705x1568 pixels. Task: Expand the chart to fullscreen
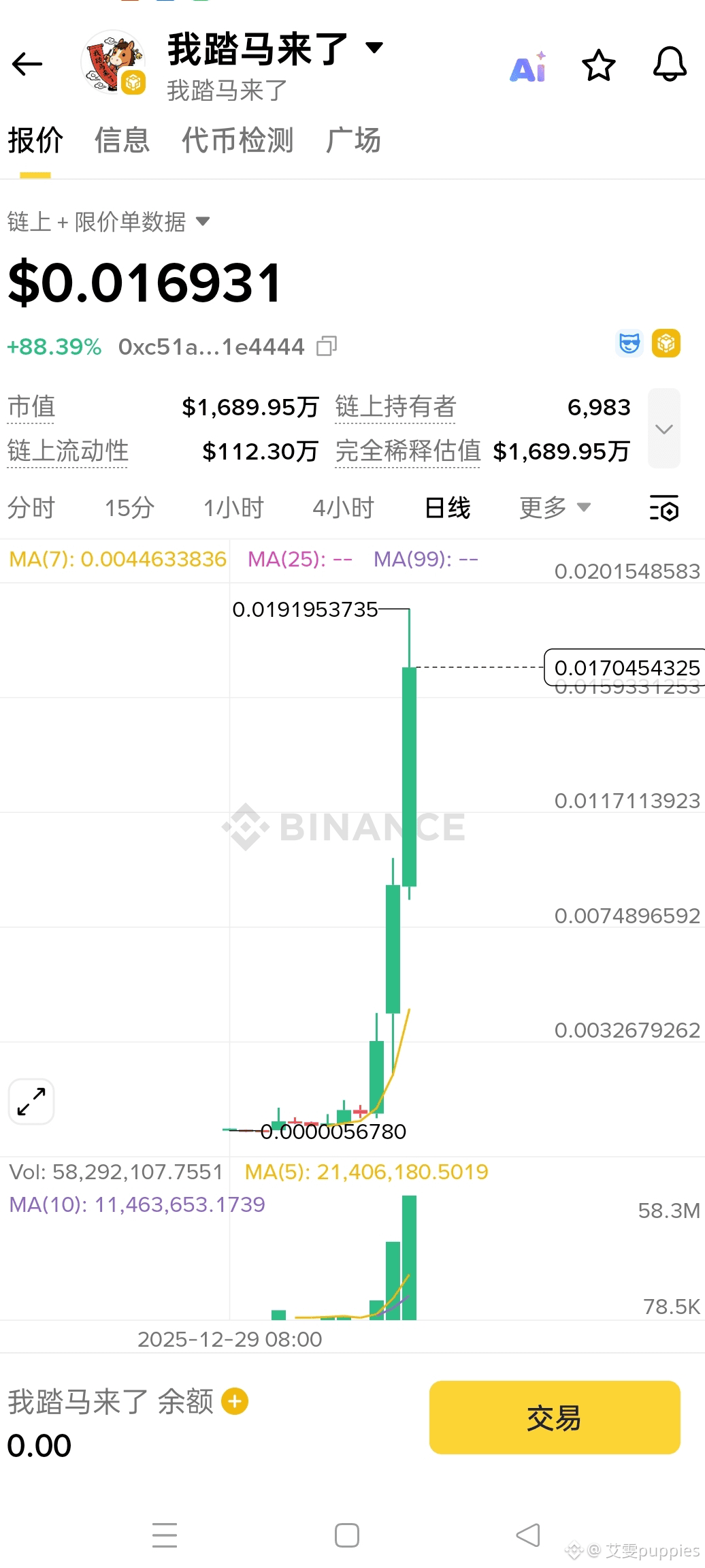click(x=31, y=1101)
